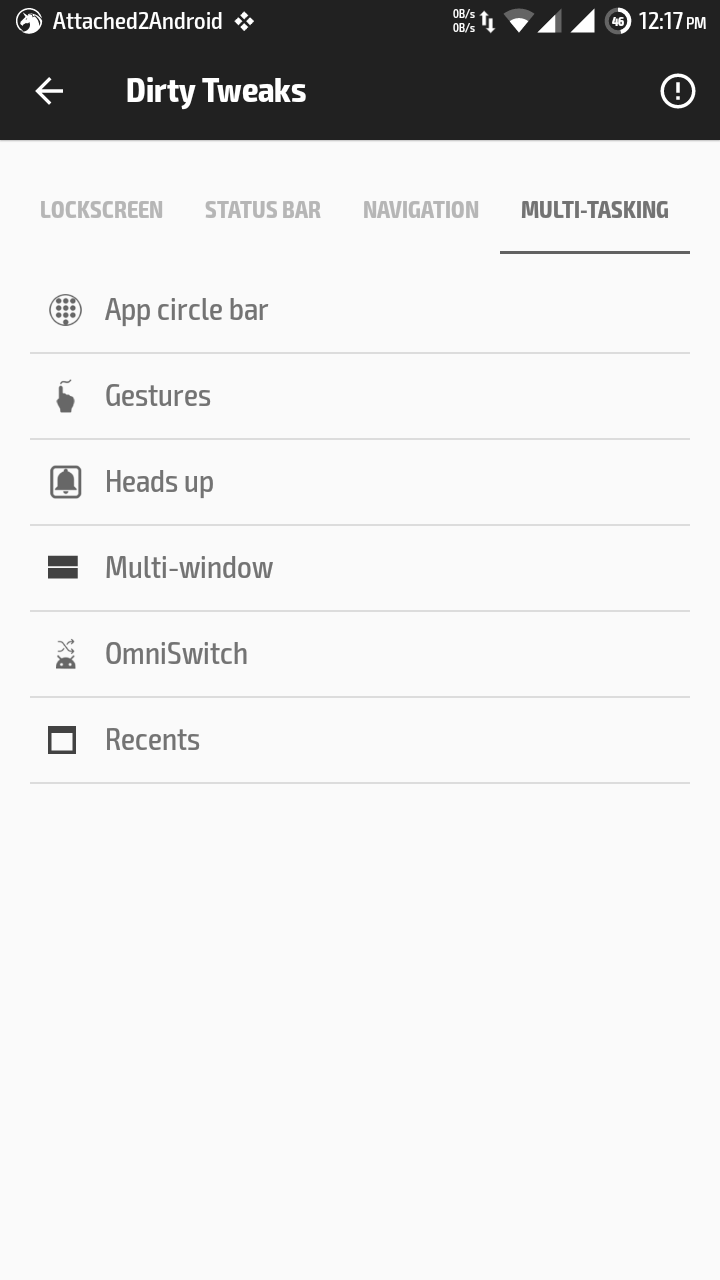Open the info alert icon
Viewport: 720px width, 1280px height.
pos(677,92)
